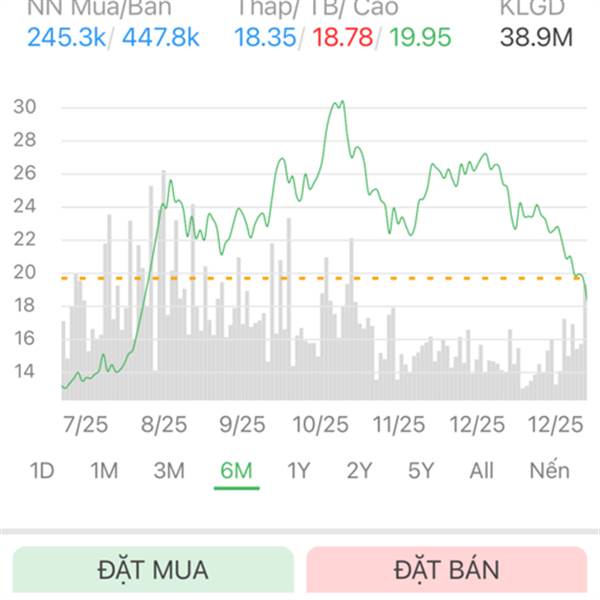Switch to the 5Y chart range
Screen dimensions: 600x600
point(421,470)
